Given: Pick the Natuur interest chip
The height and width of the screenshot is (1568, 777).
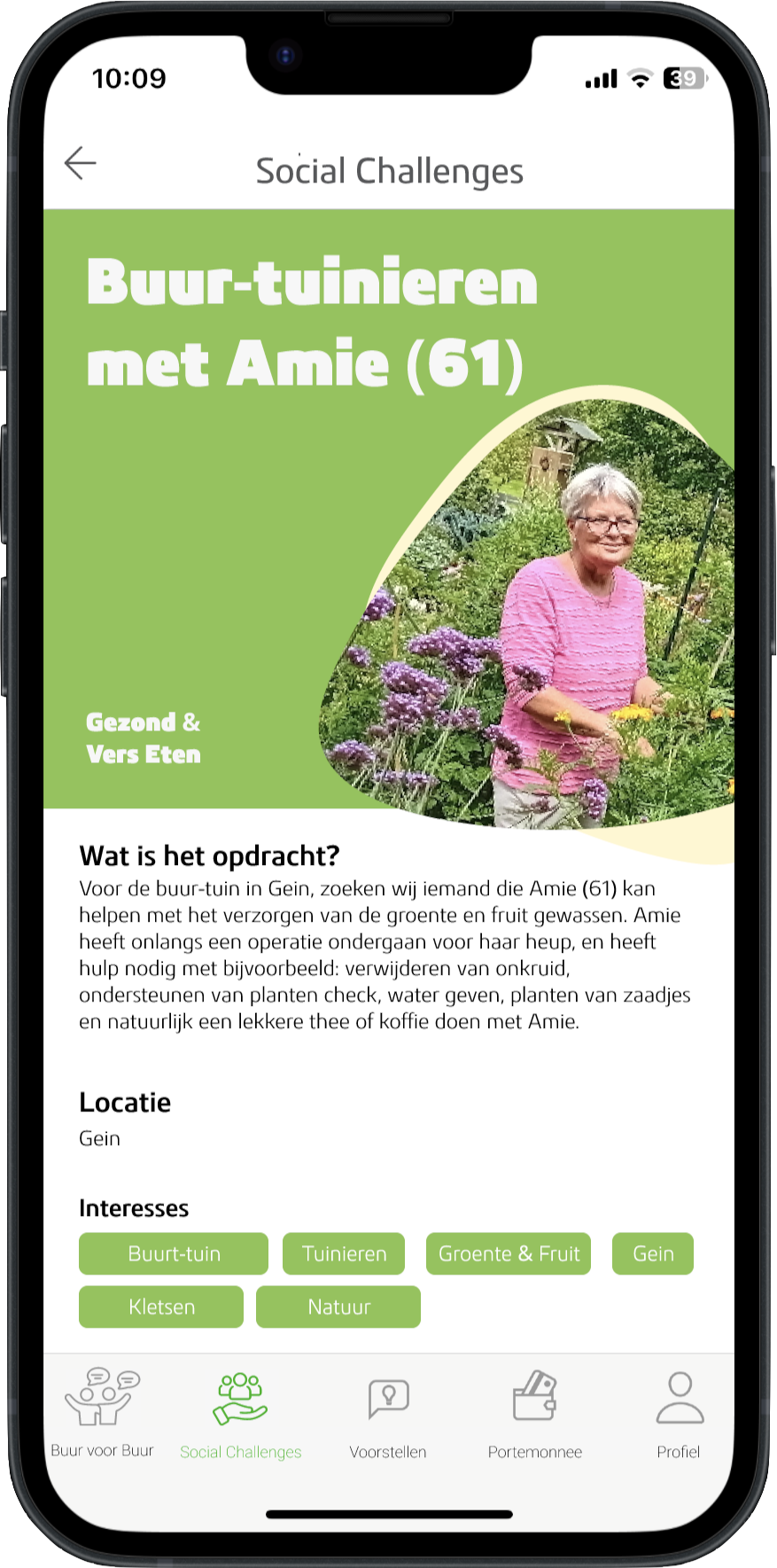Looking at the screenshot, I should click(x=338, y=1307).
